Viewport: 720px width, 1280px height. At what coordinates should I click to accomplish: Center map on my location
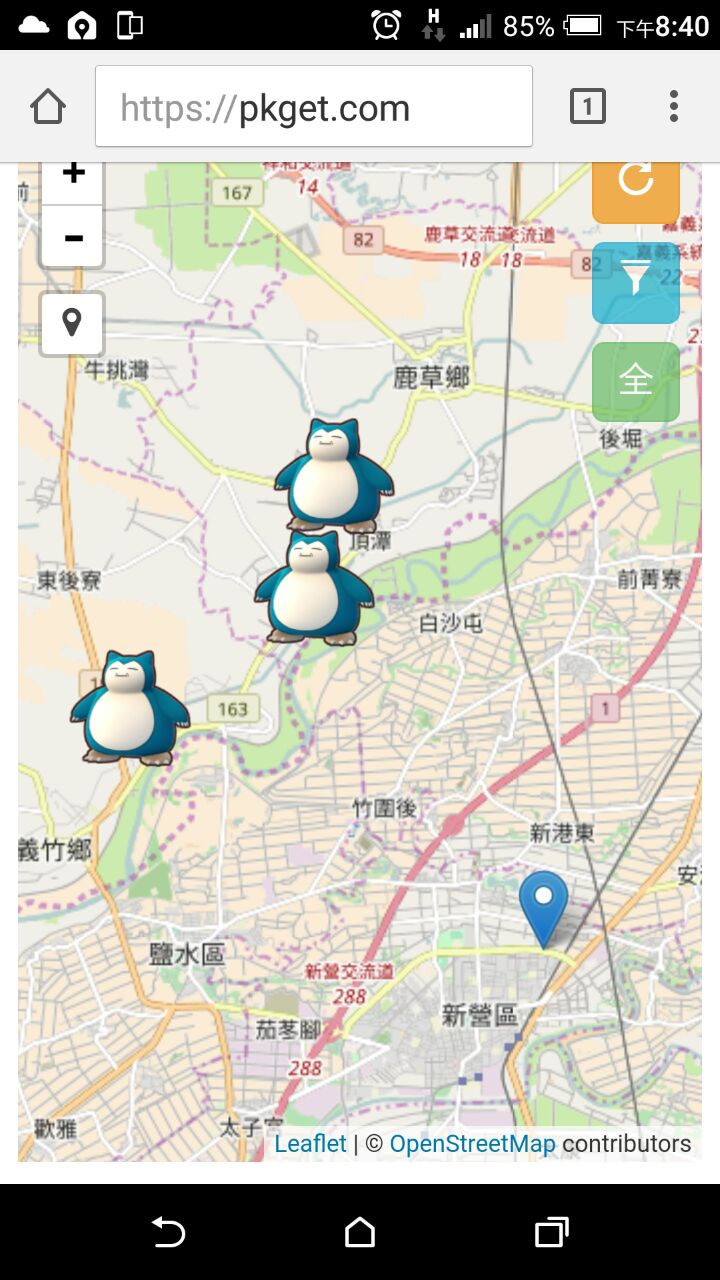pos(72,323)
